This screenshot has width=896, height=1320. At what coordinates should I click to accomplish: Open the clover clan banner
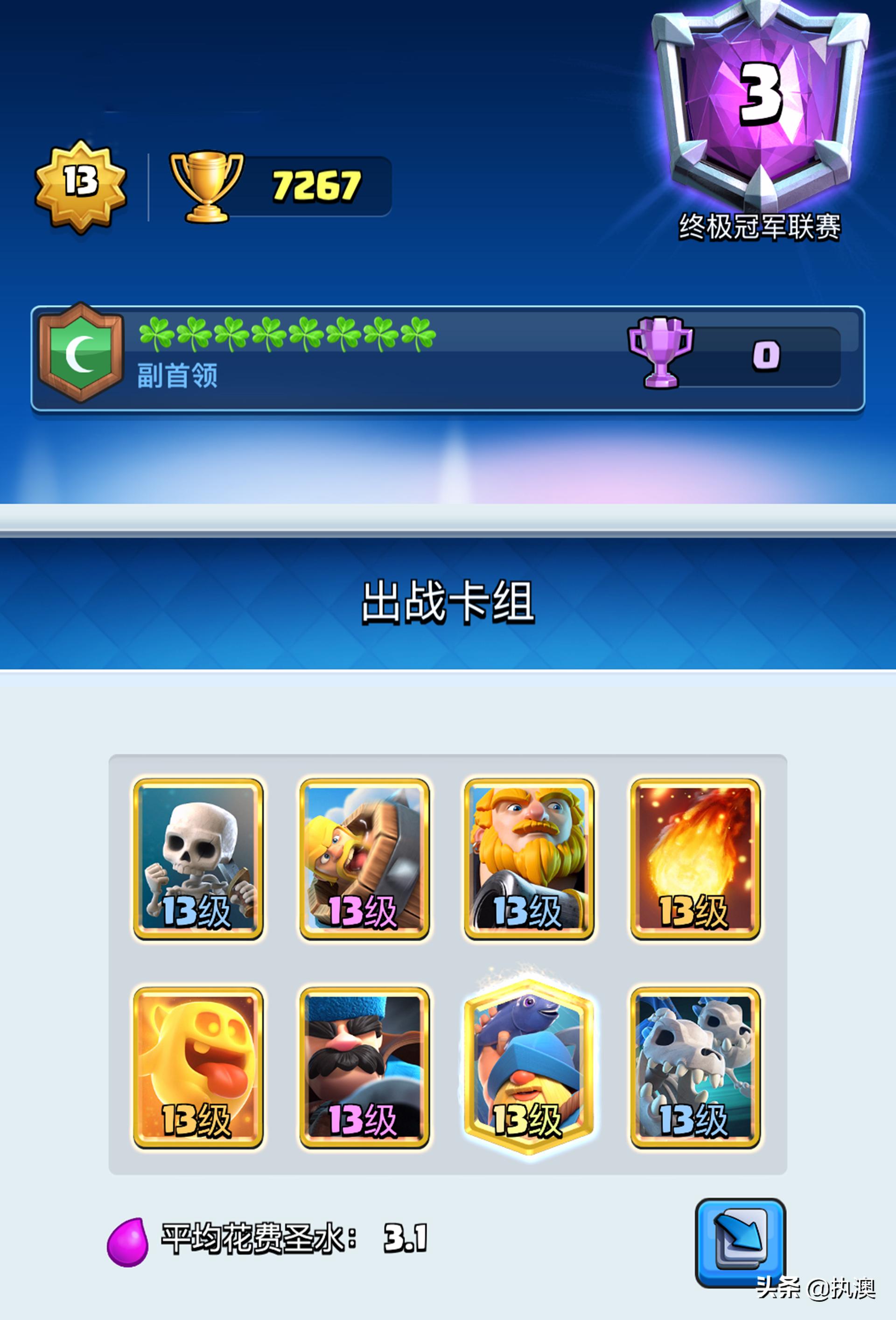448,358
